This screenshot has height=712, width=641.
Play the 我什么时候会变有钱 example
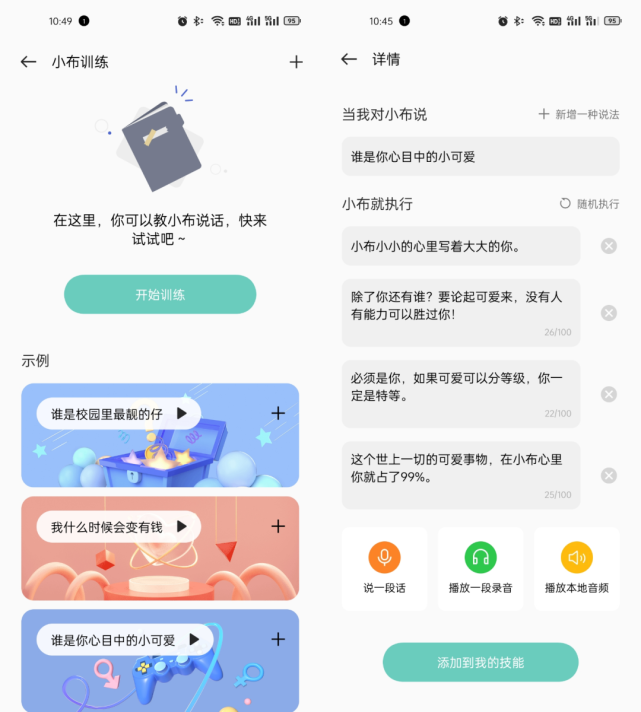(x=182, y=526)
